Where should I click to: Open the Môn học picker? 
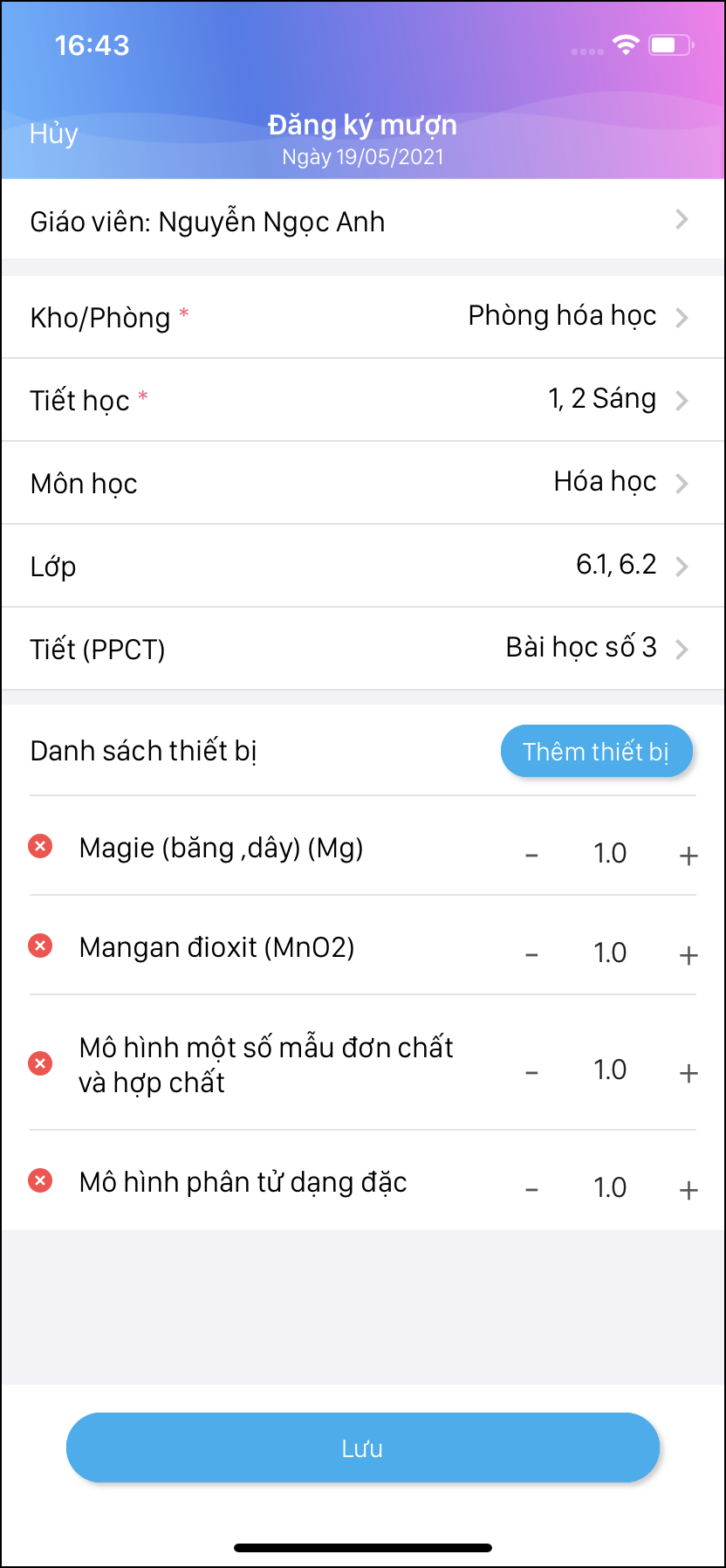pyautogui.click(x=362, y=483)
